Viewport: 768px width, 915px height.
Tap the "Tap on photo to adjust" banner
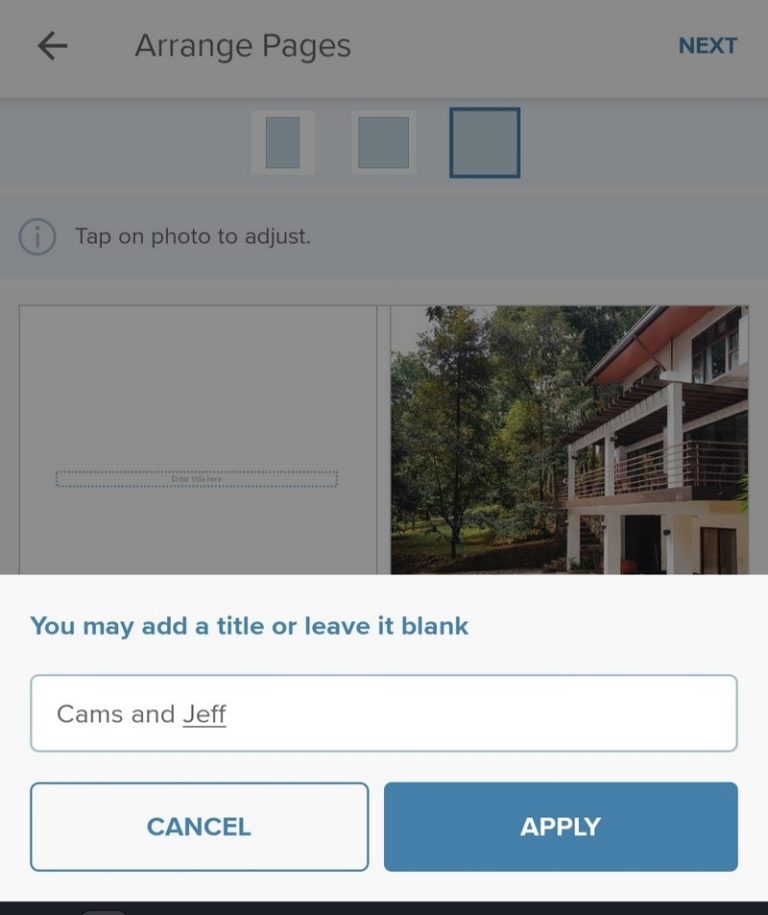click(193, 236)
